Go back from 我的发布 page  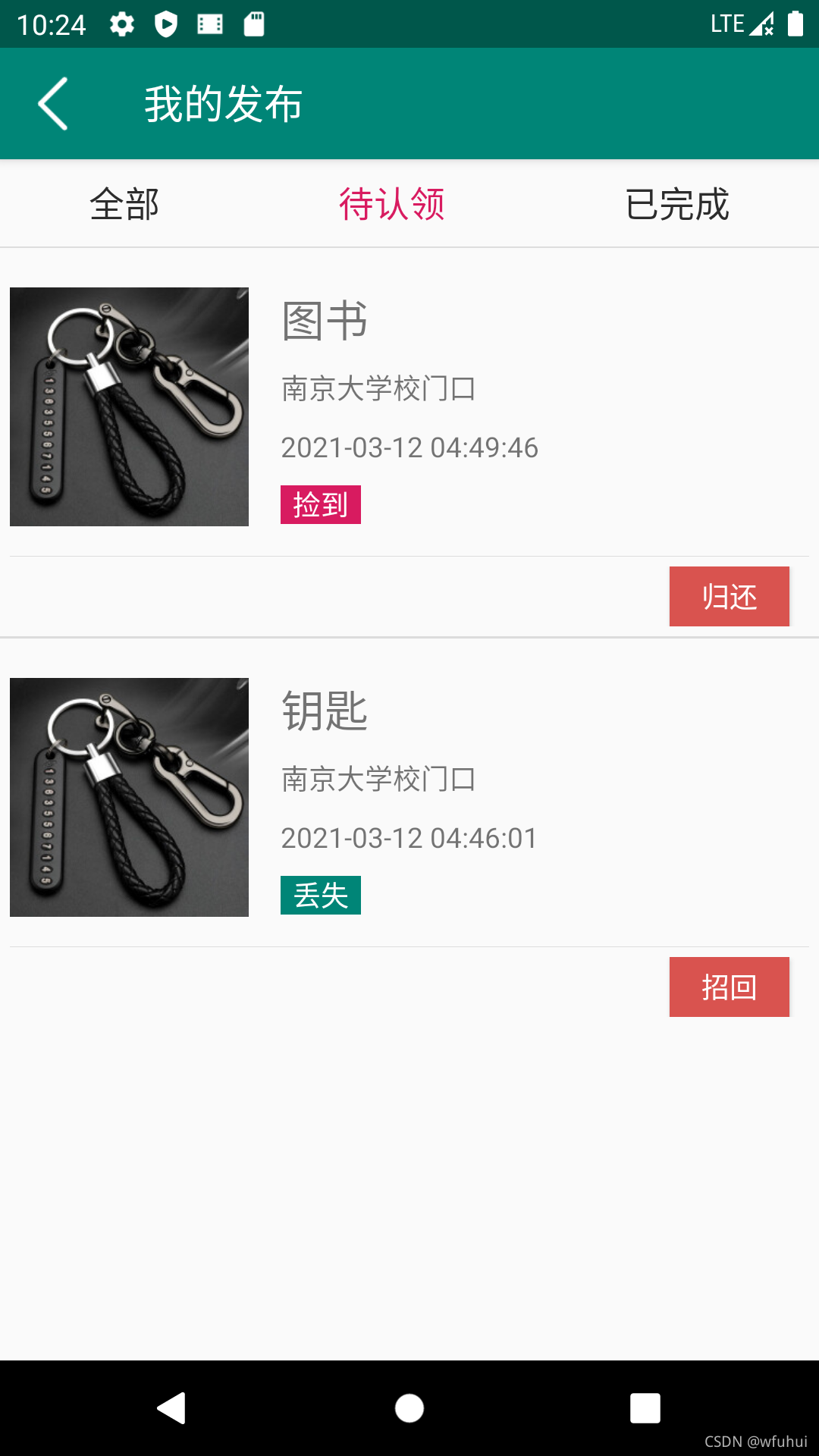point(53,104)
